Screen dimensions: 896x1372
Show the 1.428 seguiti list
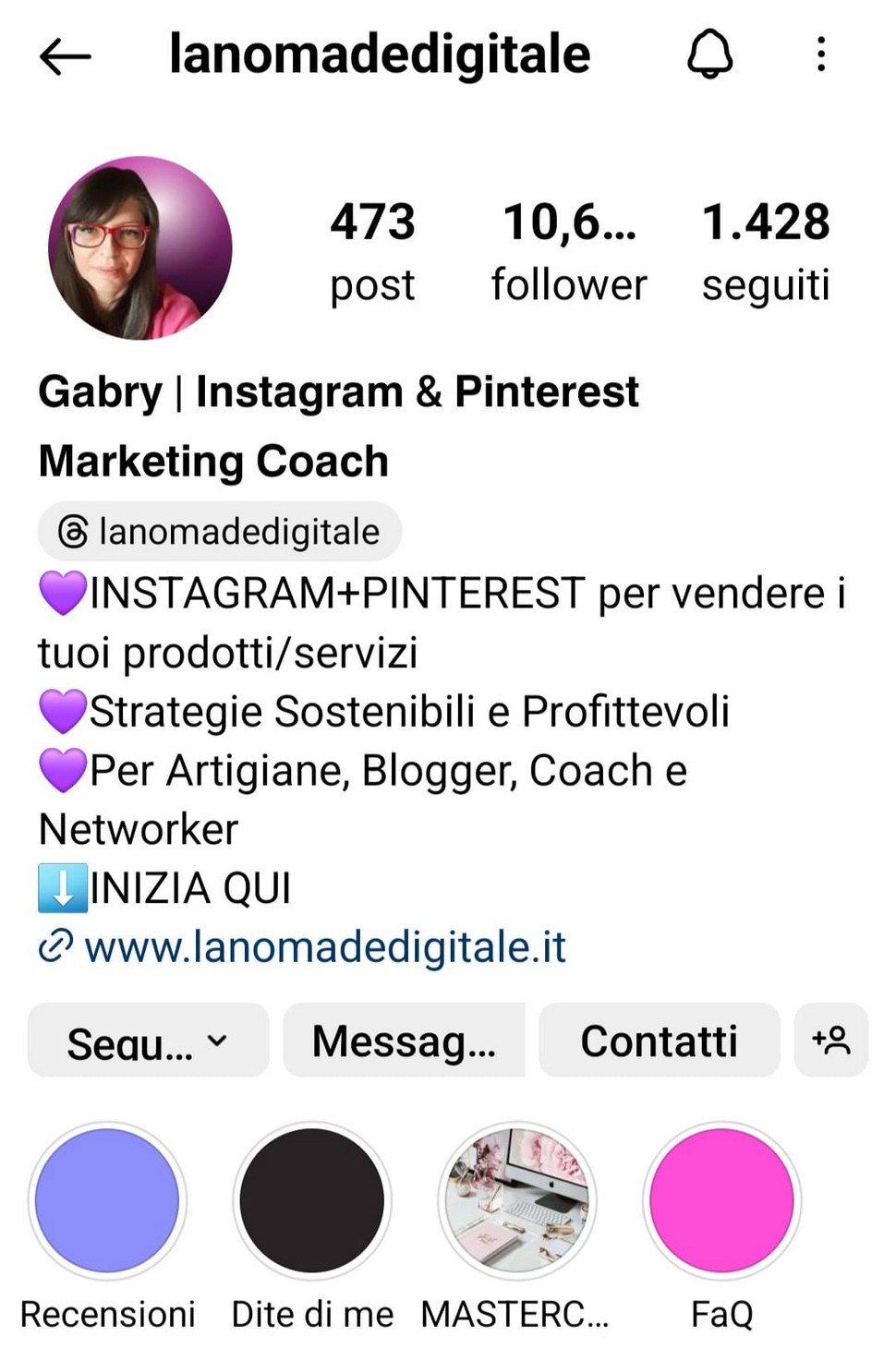(765, 251)
